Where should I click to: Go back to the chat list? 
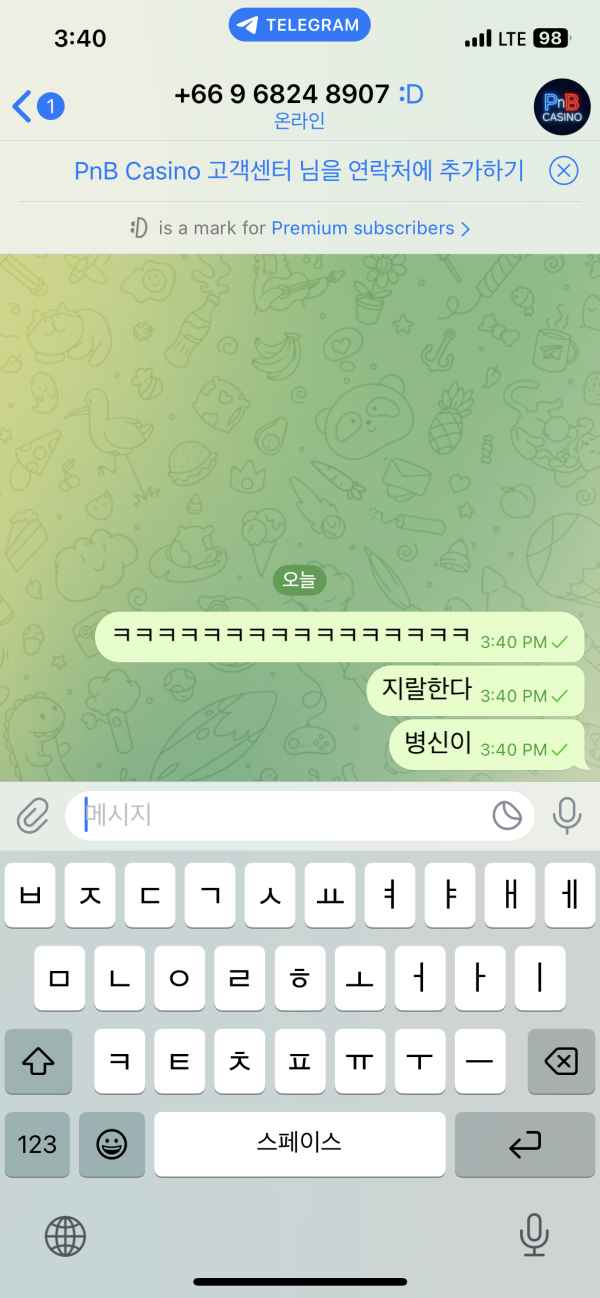click(37, 105)
